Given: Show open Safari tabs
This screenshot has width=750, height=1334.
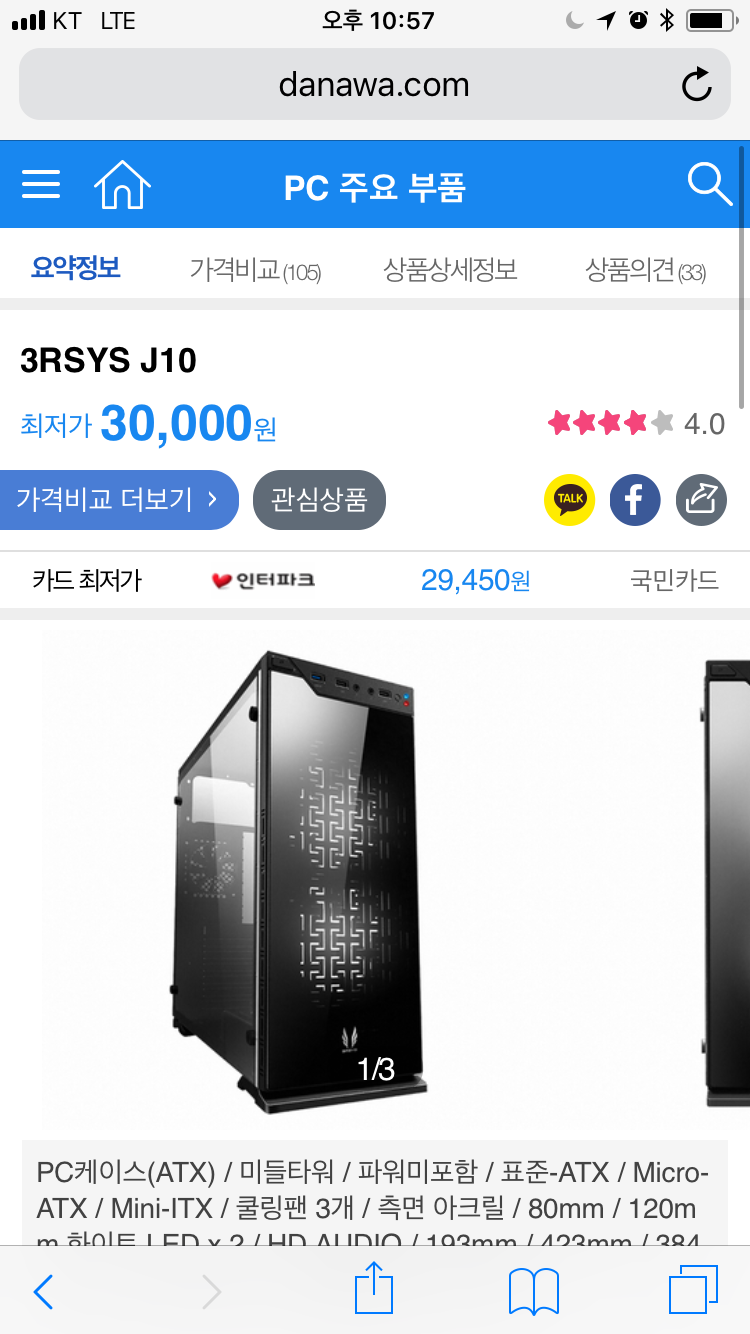Looking at the screenshot, I should (693, 1290).
